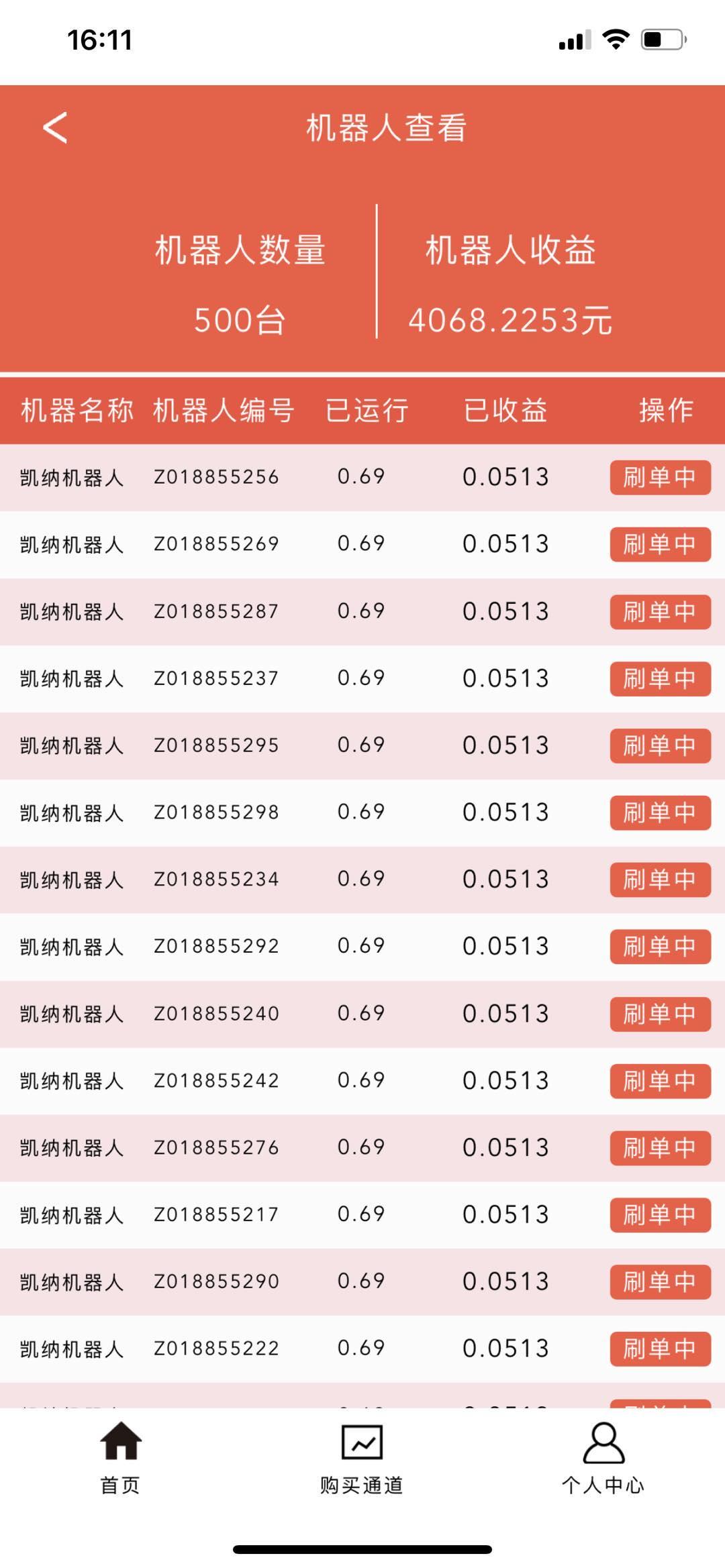Screen dimensions: 725x1568
Task: Tap the battery indicator in the status bar
Action: pyautogui.click(x=661, y=40)
